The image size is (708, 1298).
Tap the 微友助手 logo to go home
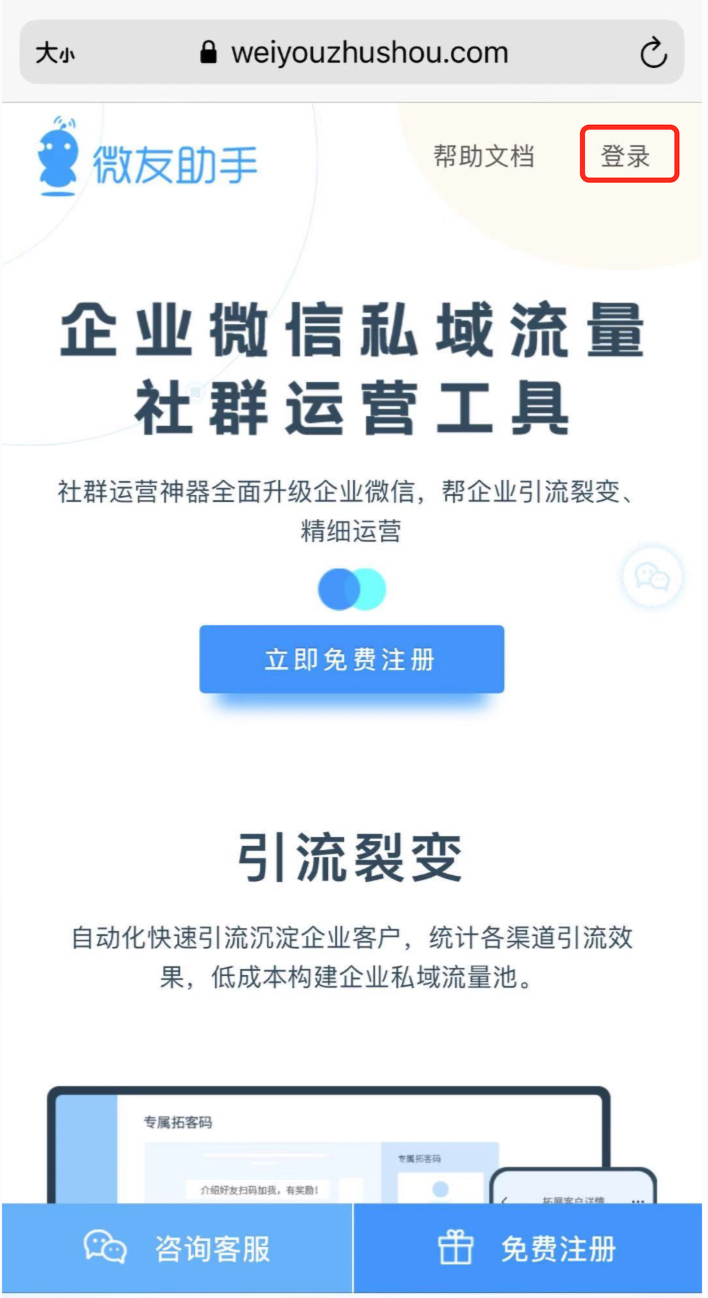[x=147, y=159]
